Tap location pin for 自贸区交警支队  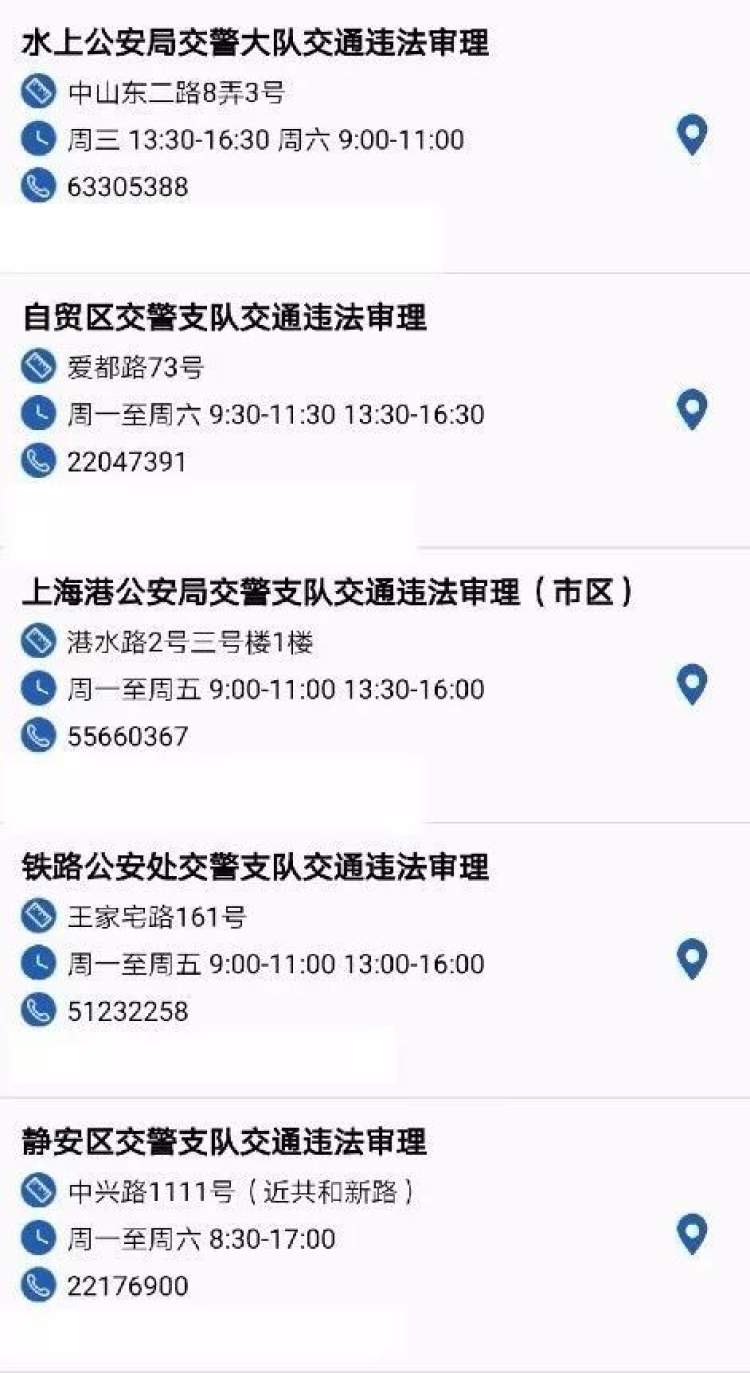(x=692, y=410)
